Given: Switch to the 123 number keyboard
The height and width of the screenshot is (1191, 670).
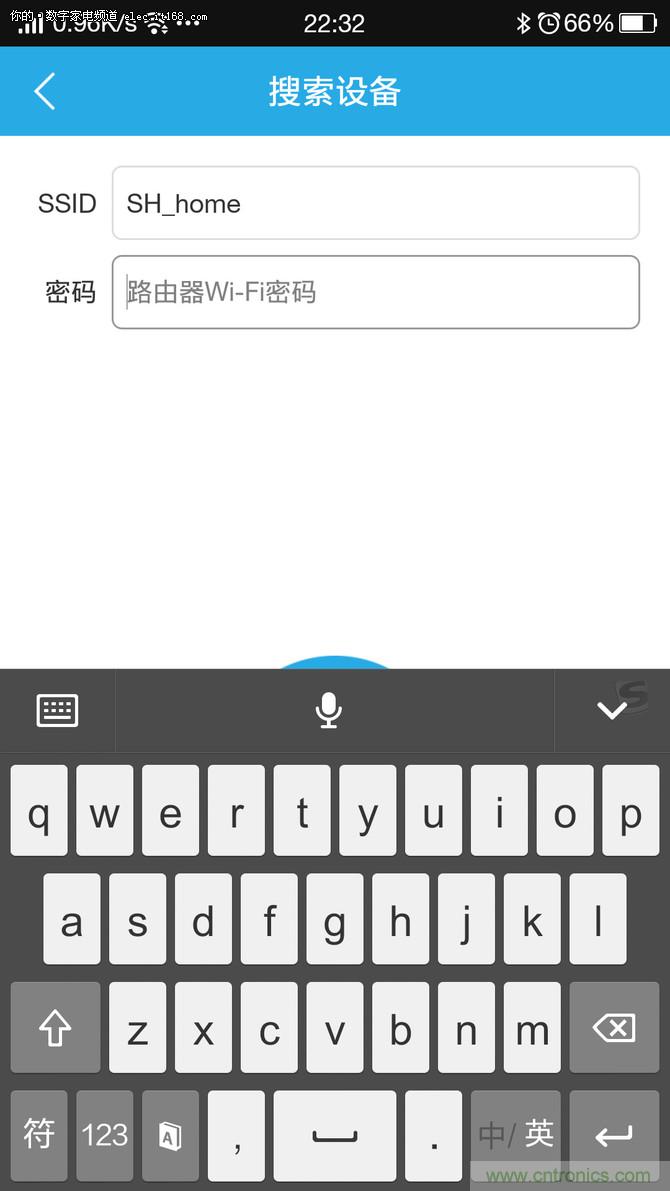Looking at the screenshot, I should (x=105, y=1135).
